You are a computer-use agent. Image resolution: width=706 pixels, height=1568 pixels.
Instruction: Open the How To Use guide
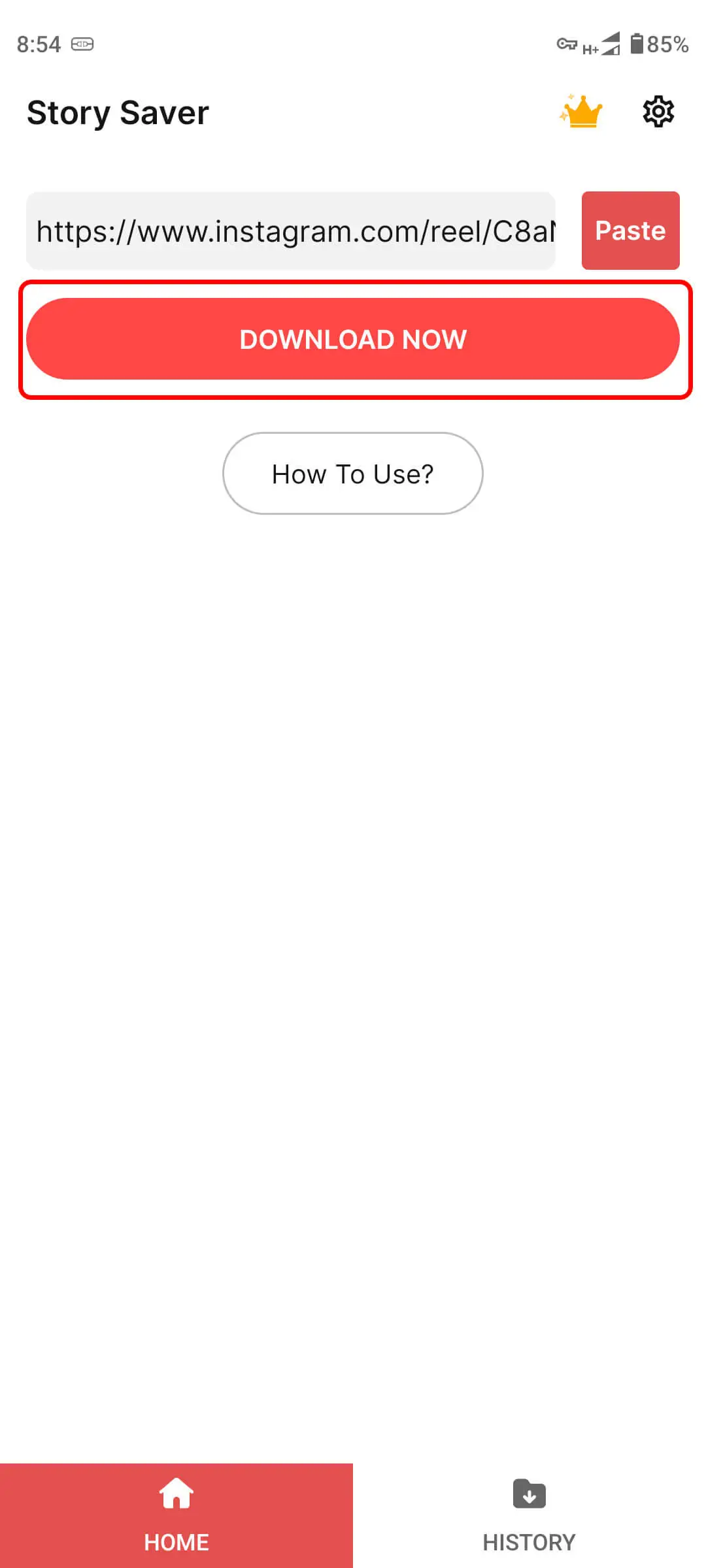(353, 474)
